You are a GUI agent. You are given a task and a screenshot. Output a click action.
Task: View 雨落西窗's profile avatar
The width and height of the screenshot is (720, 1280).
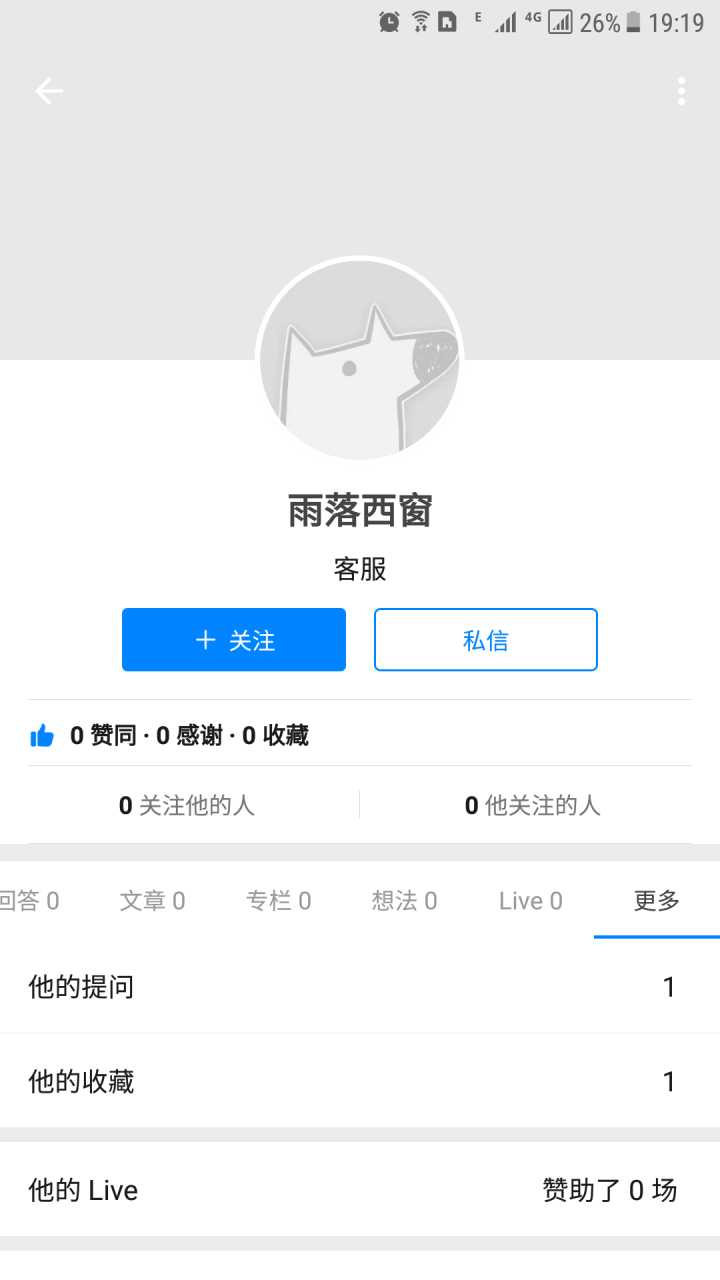[x=360, y=360]
